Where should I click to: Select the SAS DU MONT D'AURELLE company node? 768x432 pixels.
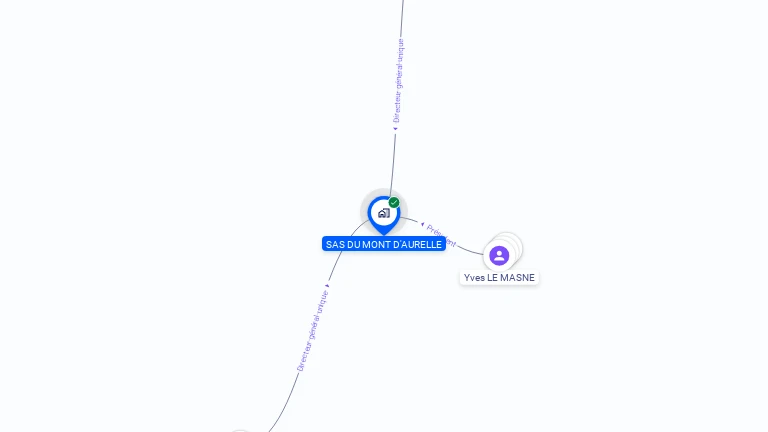coord(383,213)
